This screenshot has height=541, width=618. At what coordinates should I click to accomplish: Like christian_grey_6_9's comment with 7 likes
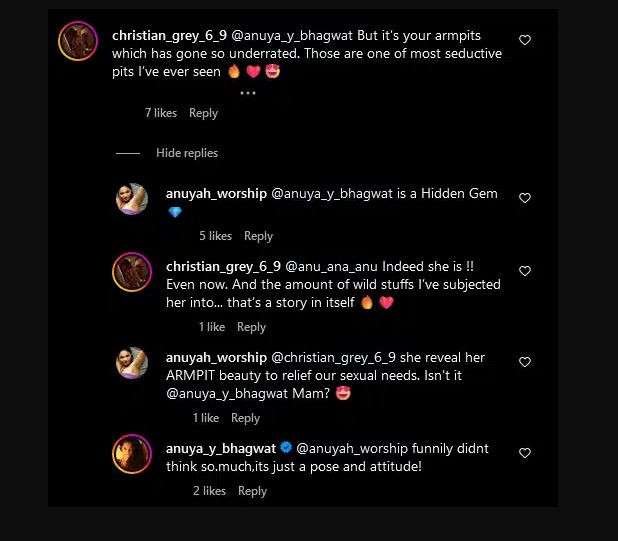point(525,40)
